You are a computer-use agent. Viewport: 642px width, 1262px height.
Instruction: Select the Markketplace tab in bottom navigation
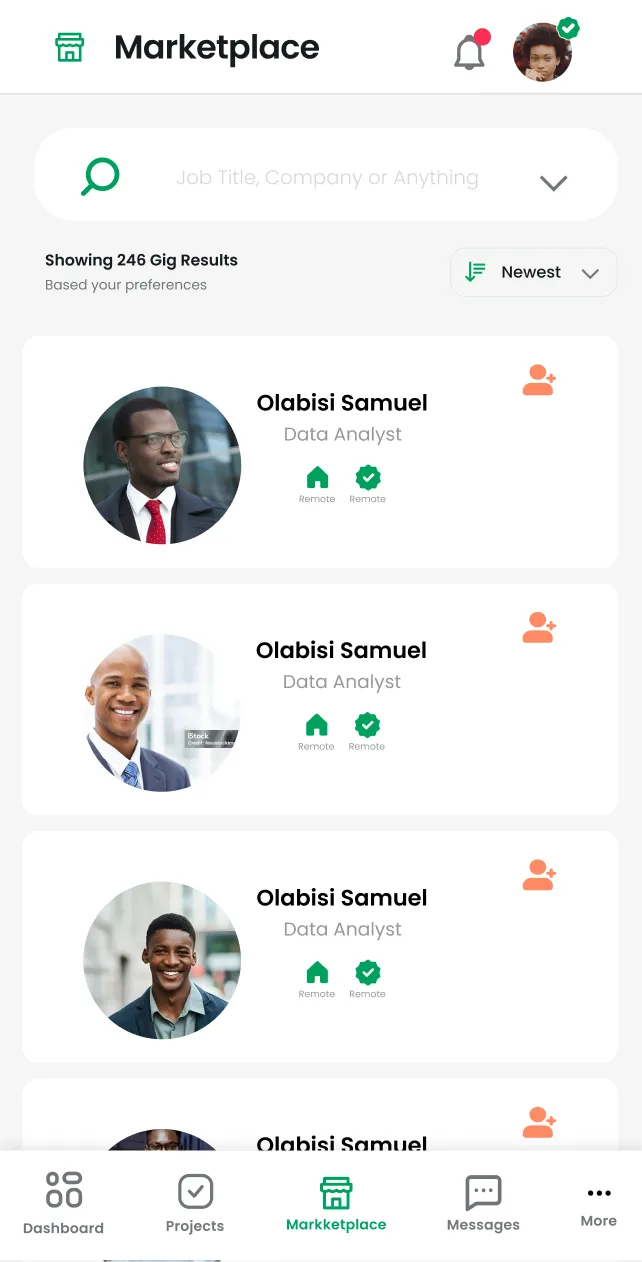click(336, 1204)
